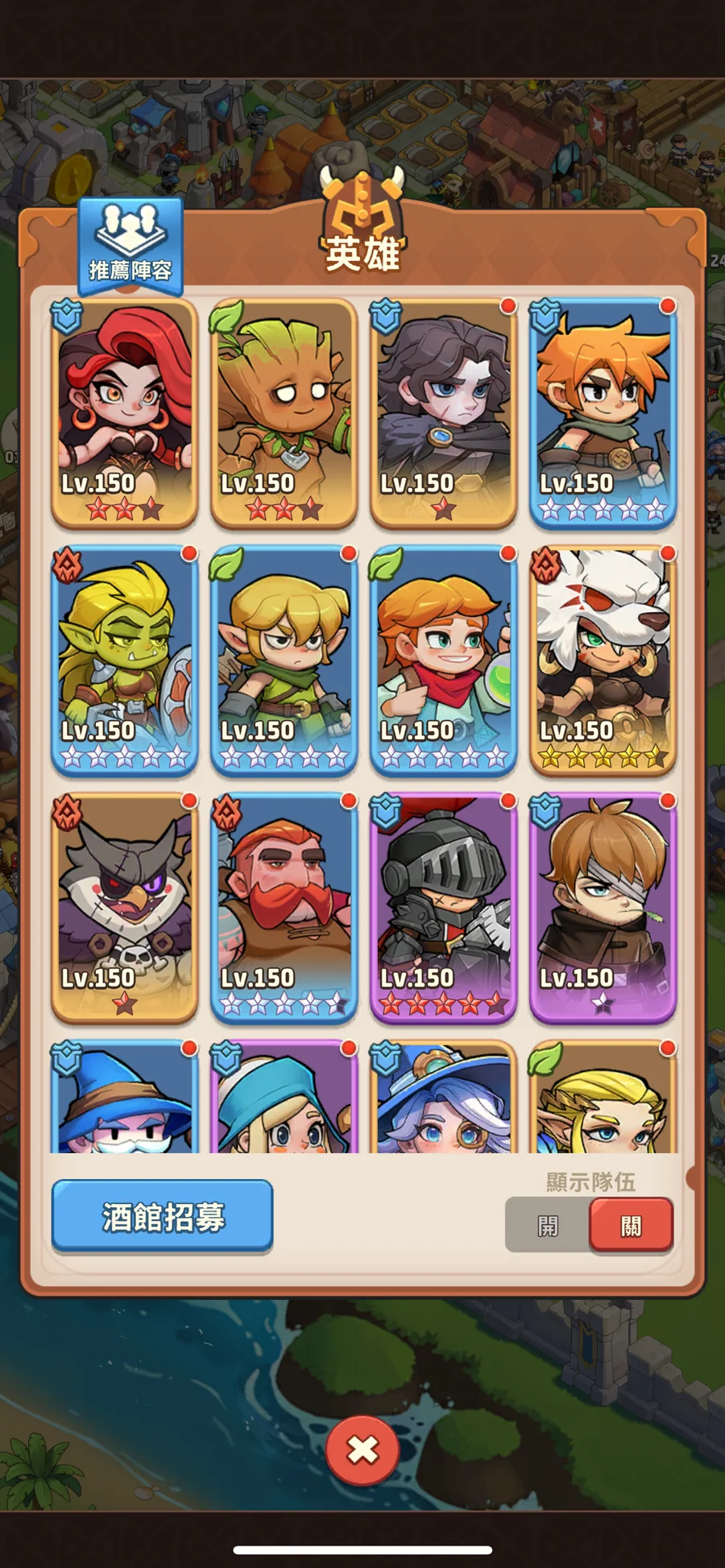Screen dimensions: 725x1568
Task: Open the white wolf hood hero card
Action: pyautogui.click(x=603, y=659)
